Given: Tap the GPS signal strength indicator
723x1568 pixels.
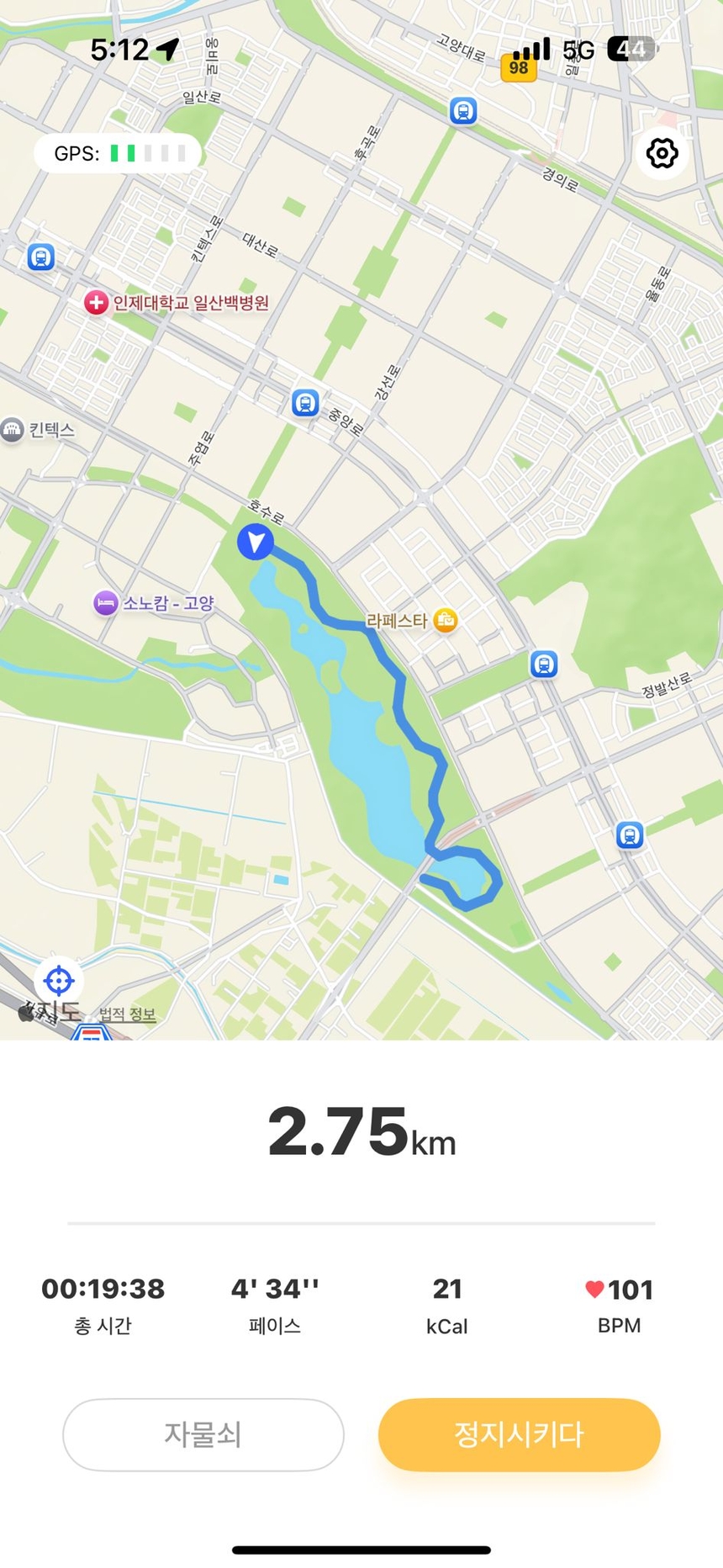Looking at the screenshot, I should coord(116,153).
